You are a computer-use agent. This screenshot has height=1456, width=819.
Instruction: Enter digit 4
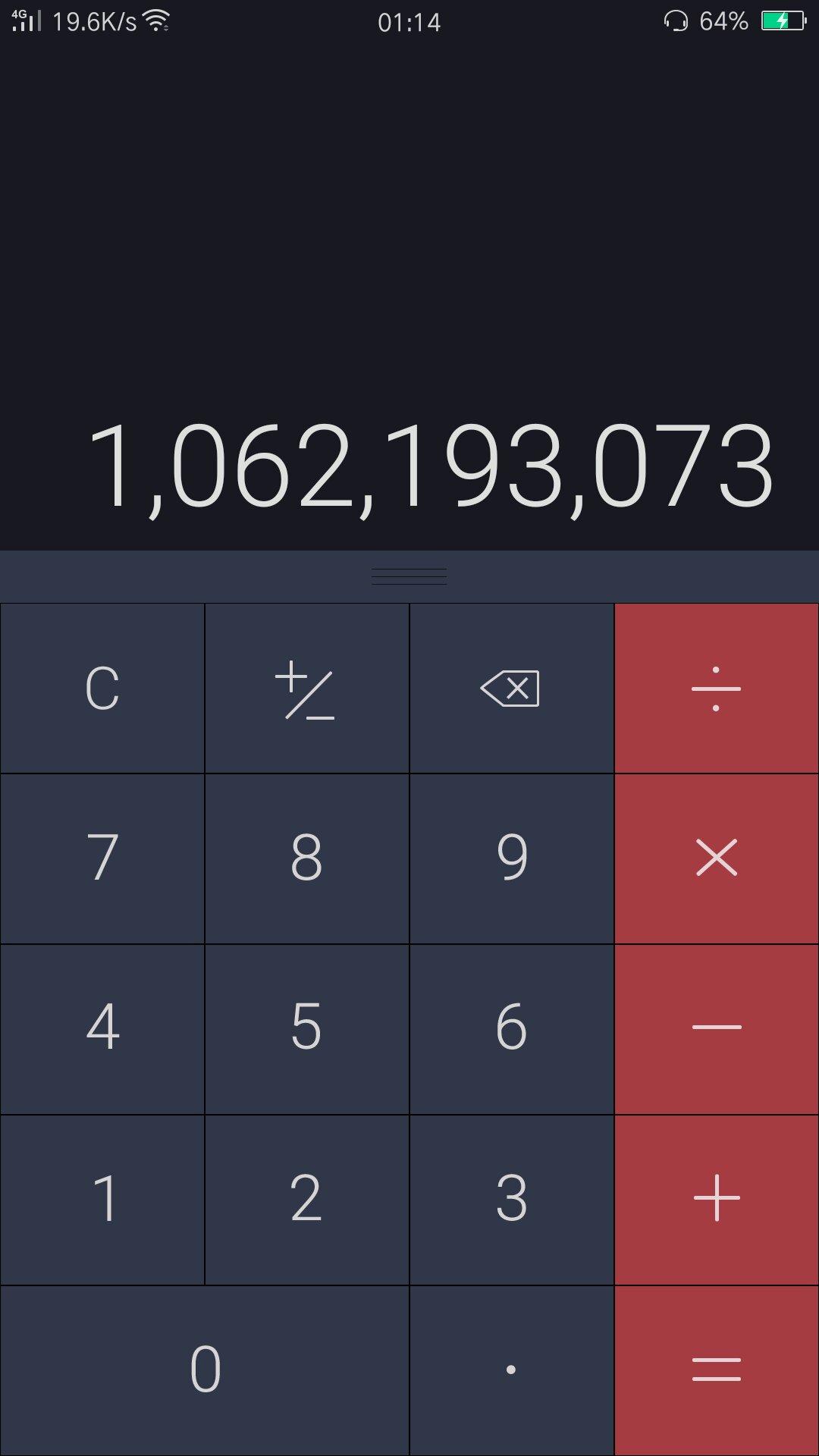pos(102,1030)
